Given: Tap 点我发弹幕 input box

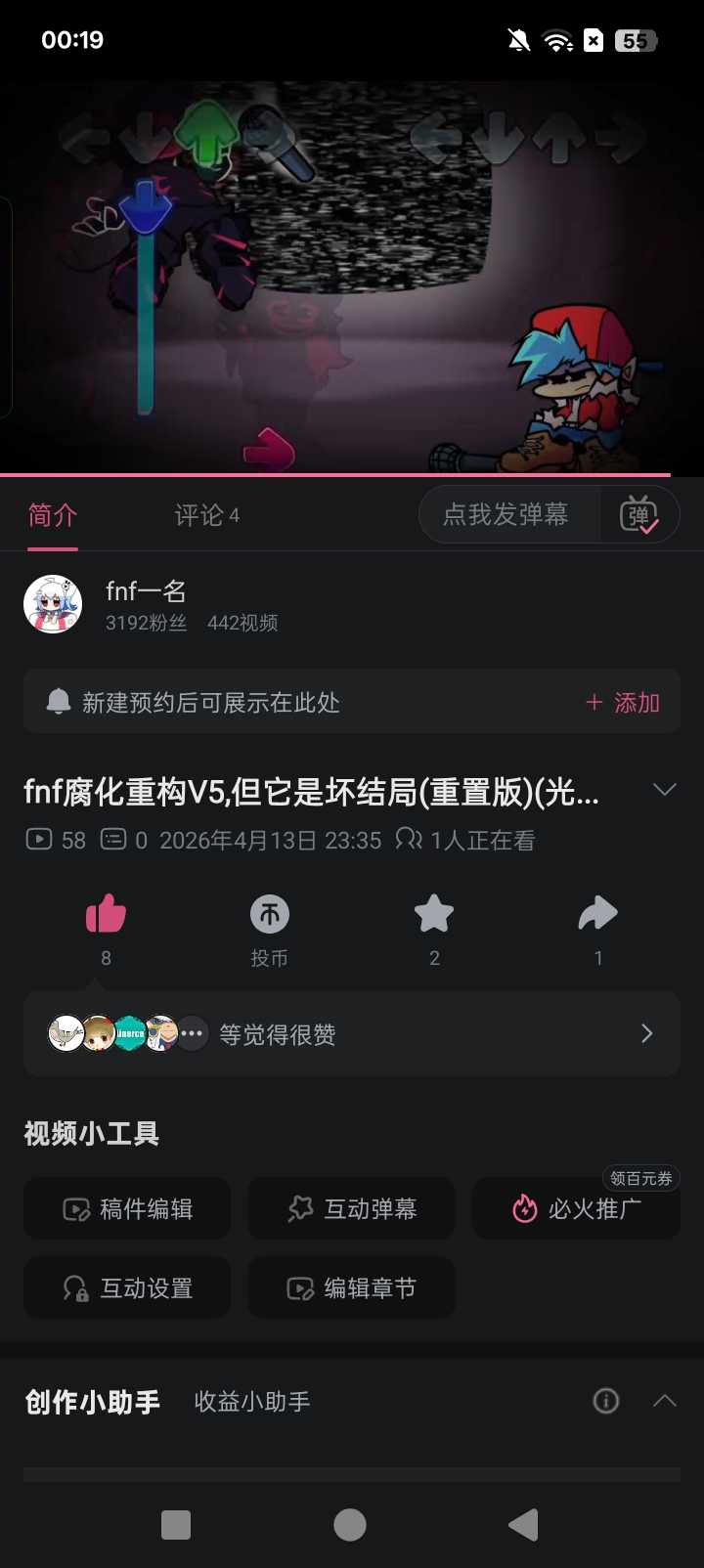Looking at the screenshot, I should (506, 515).
